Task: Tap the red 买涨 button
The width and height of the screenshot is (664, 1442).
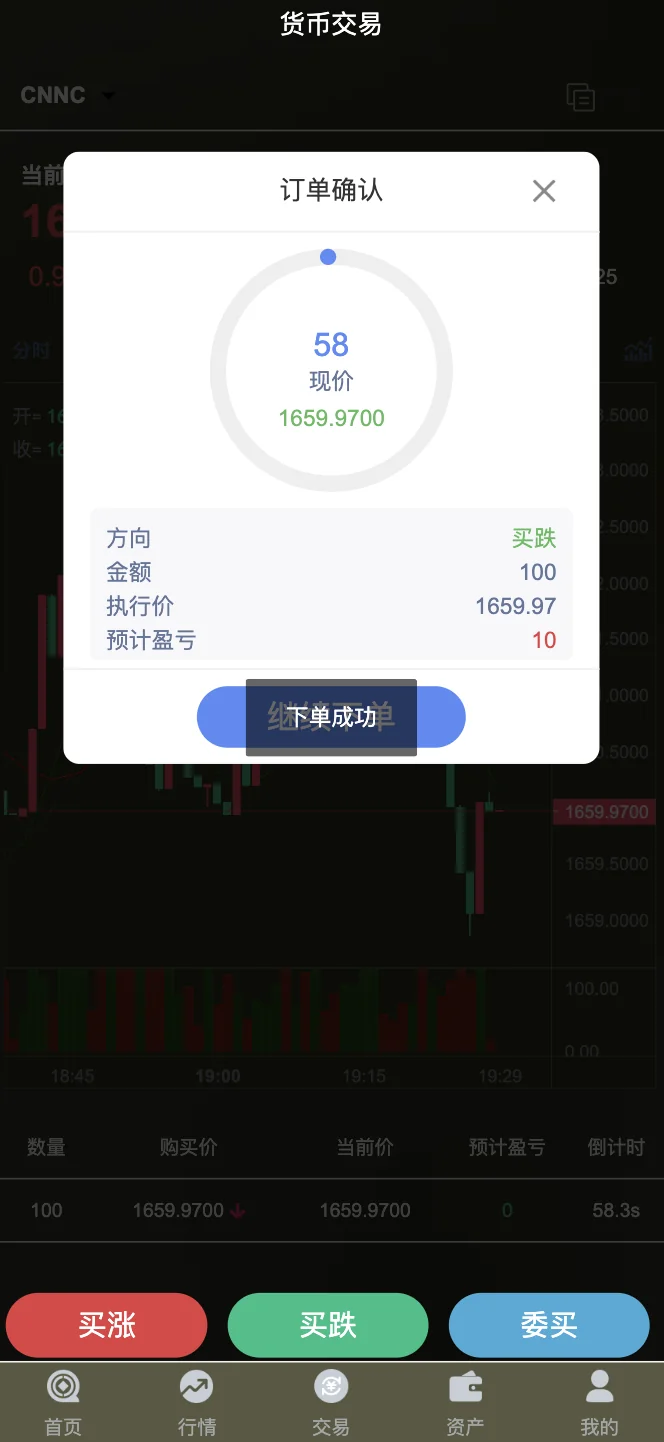Action: click(x=107, y=1325)
